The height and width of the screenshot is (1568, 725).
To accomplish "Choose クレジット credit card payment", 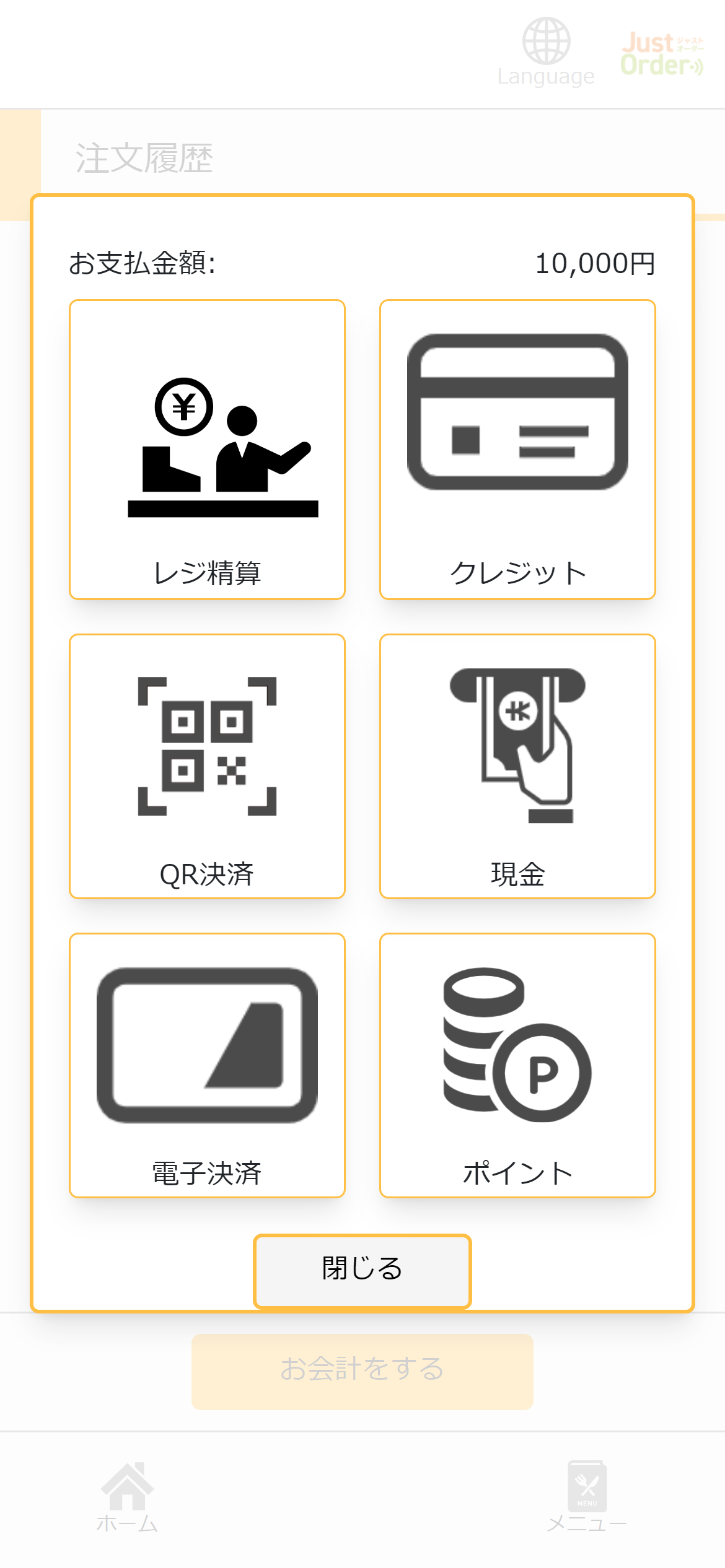I will pos(517,450).
